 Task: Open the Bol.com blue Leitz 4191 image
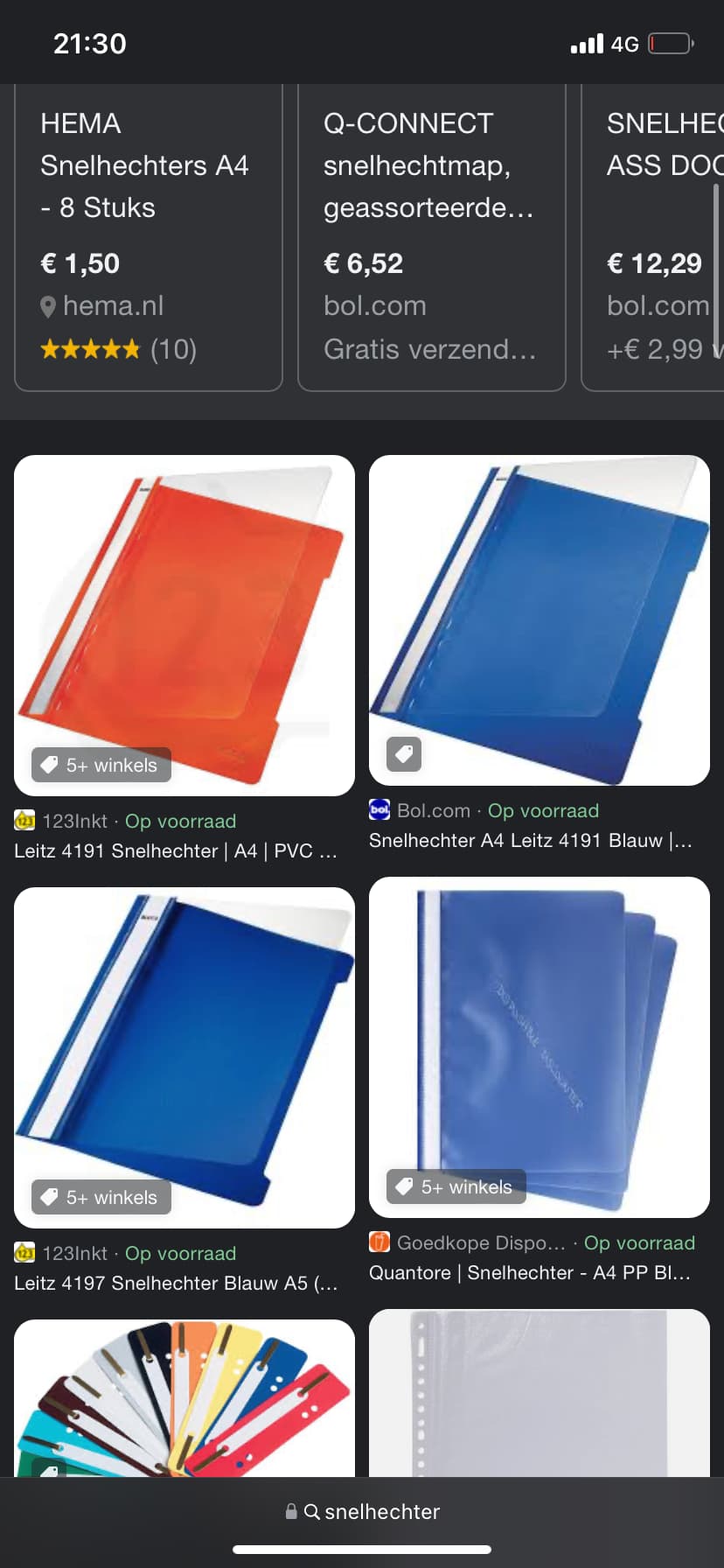pyautogui.click(x=540, y=619)
